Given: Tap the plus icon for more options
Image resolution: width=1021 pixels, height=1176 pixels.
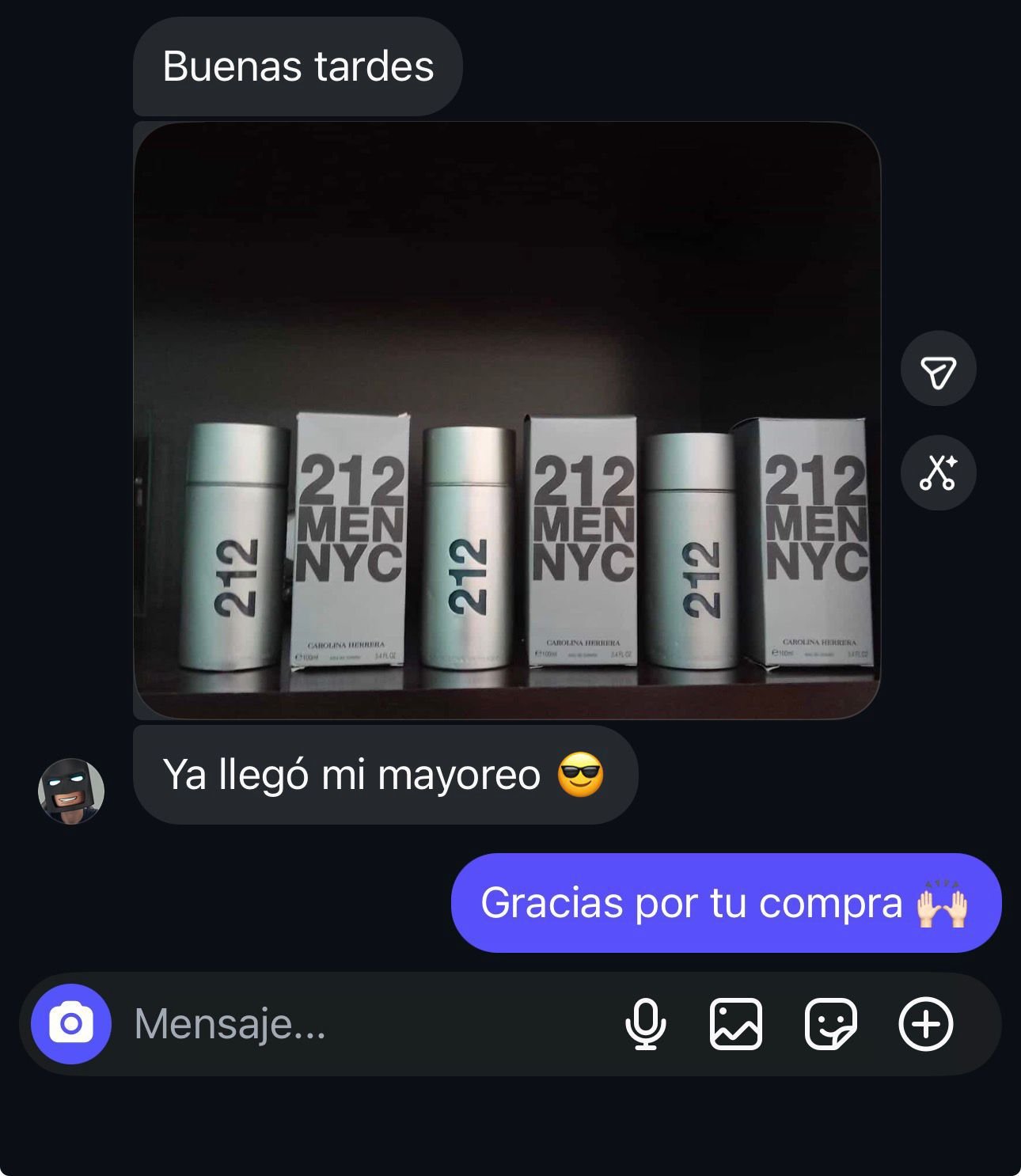Looking at the screenshot, I should [x=925, y=1024].
